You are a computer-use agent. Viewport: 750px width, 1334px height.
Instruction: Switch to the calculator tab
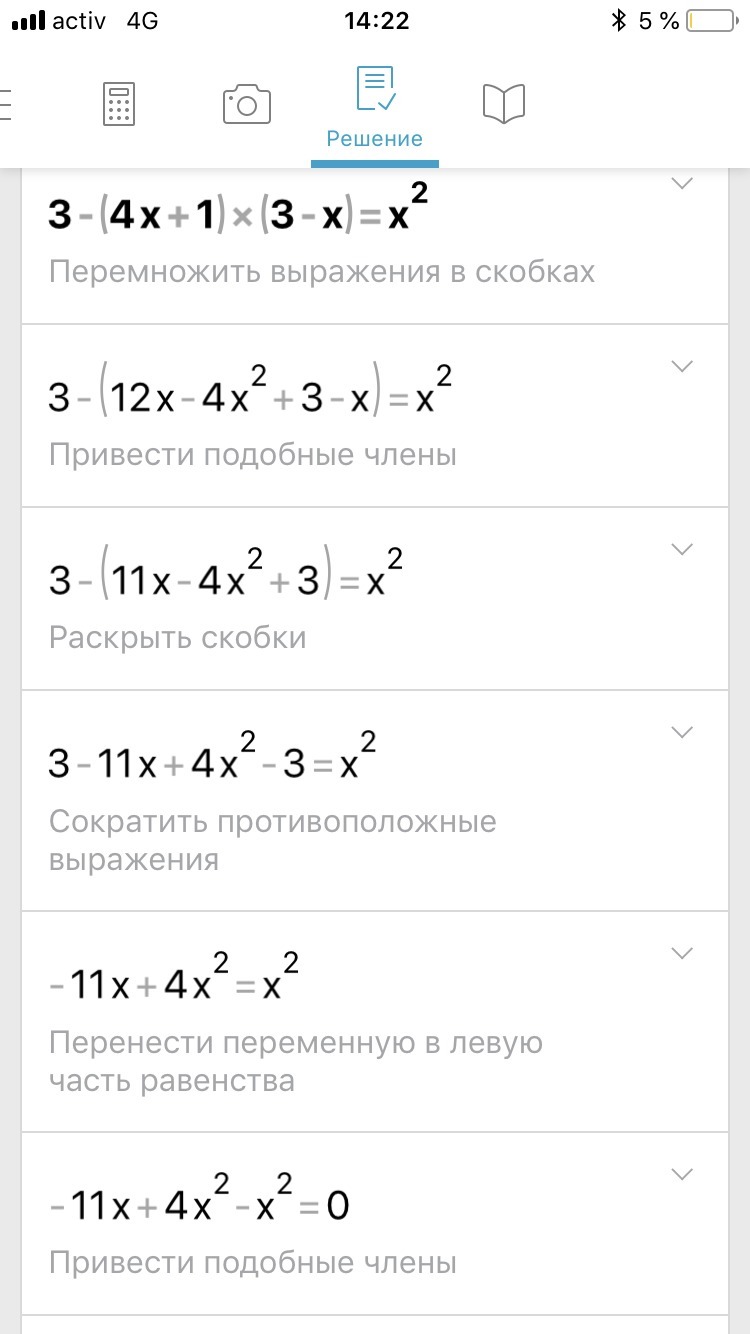119,104
